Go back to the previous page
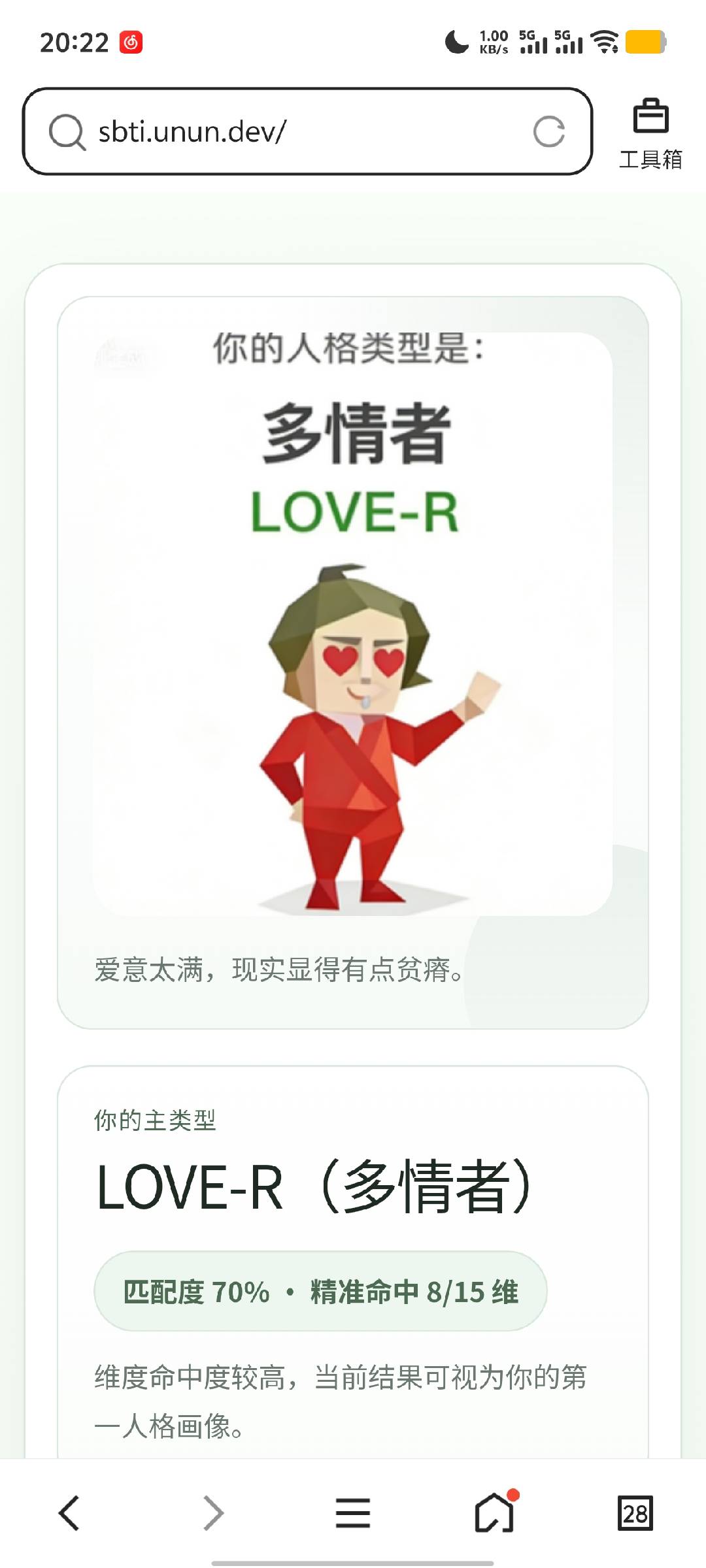The height and width of the screenshot is (1568, 706). [69, 1512]
